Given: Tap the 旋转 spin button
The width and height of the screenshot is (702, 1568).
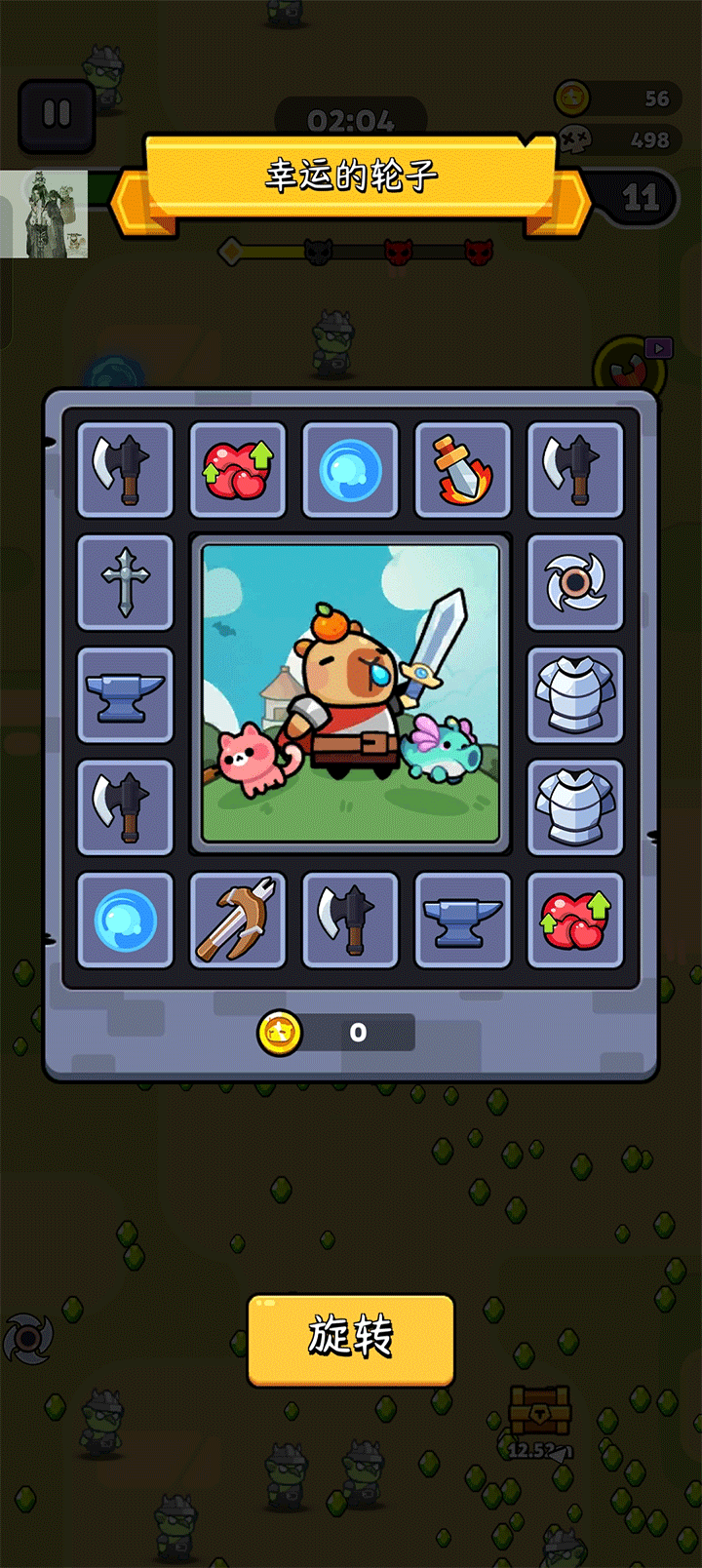Looking at the screenshot, I should pos(351,1338).
